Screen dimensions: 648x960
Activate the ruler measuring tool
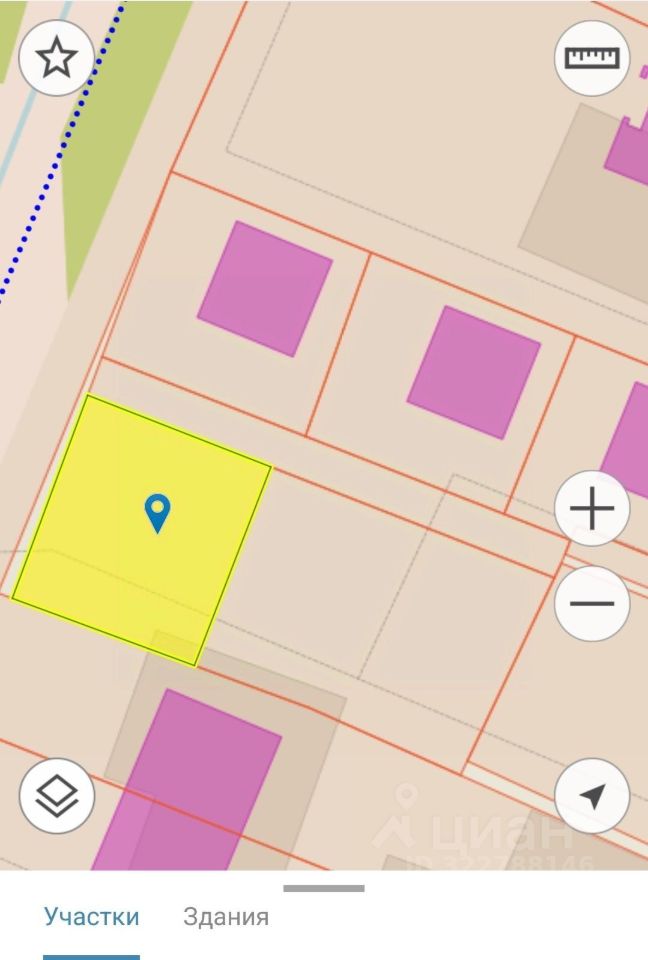point(592,58)
